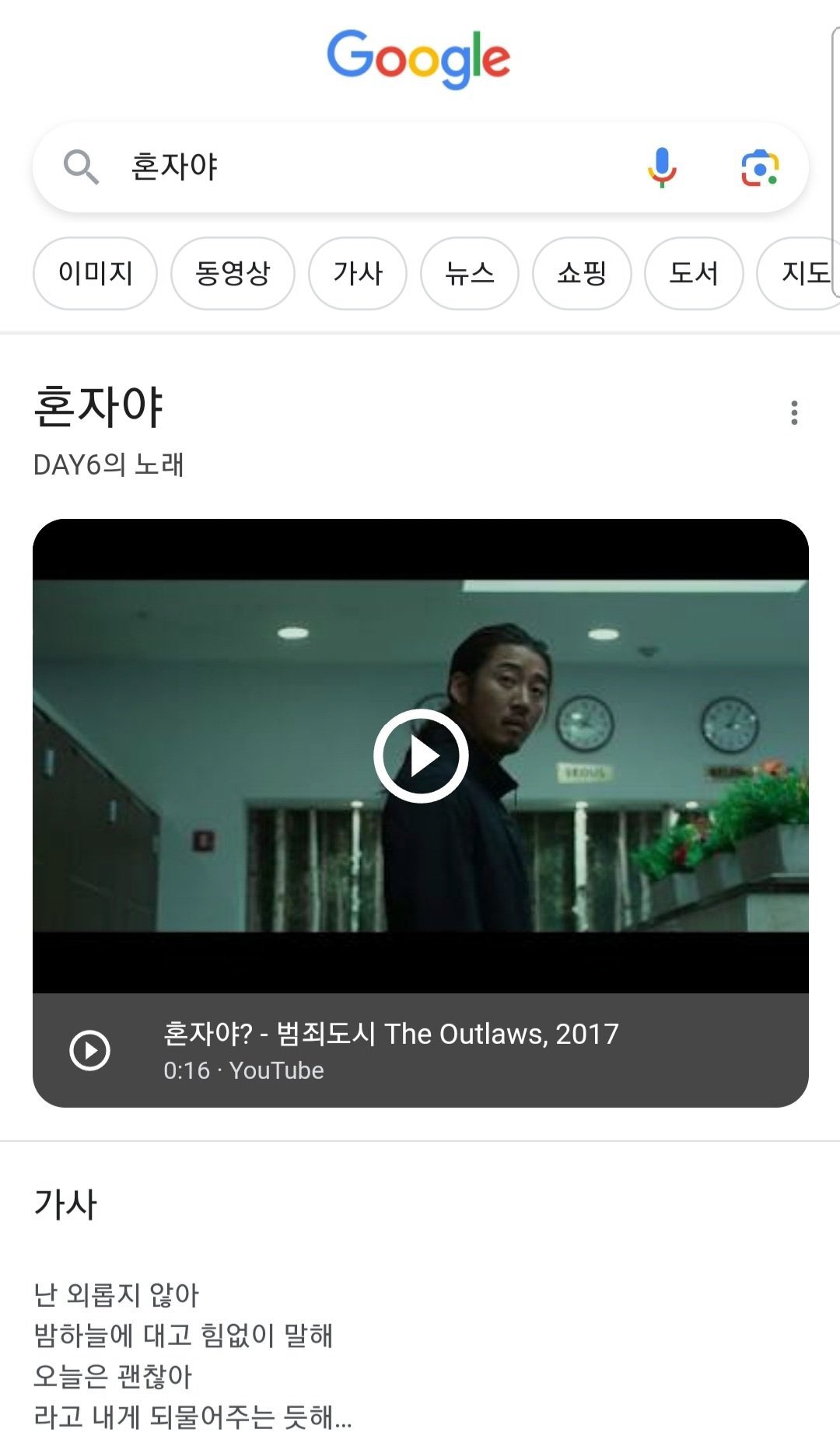
Task: Open Google Lens camera search
Action: click(760, 166)
